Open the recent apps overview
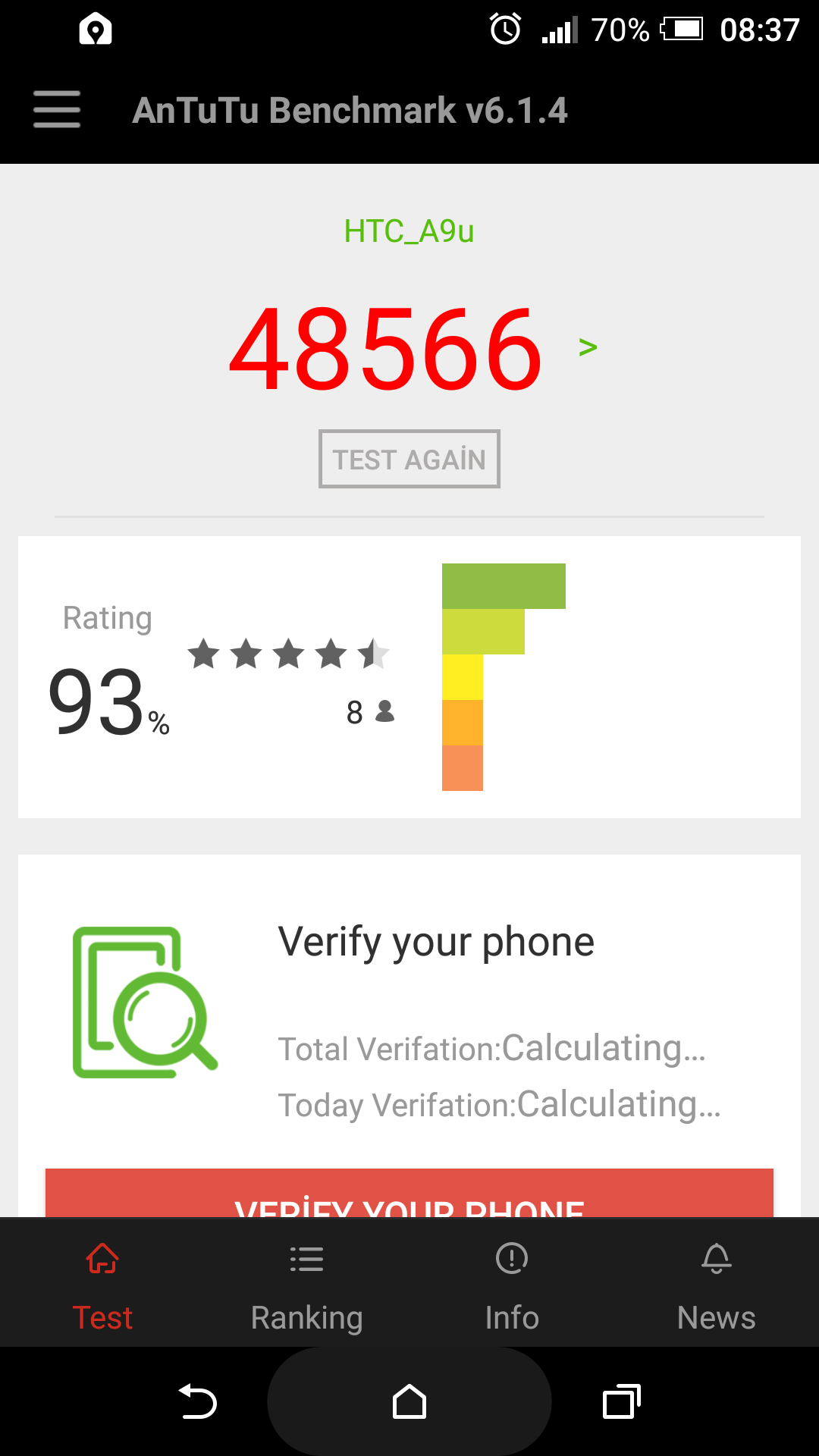 (x=622, y=1401)
